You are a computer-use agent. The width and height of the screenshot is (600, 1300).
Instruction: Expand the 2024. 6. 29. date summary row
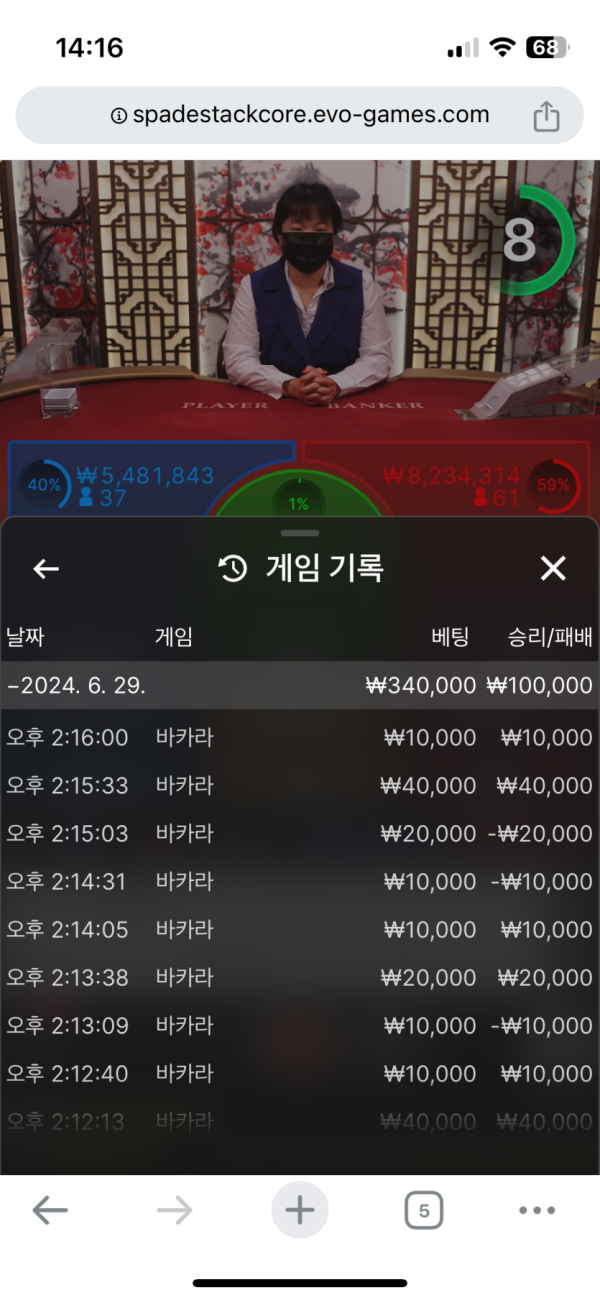pyautogui.click(x=300, y=686)
